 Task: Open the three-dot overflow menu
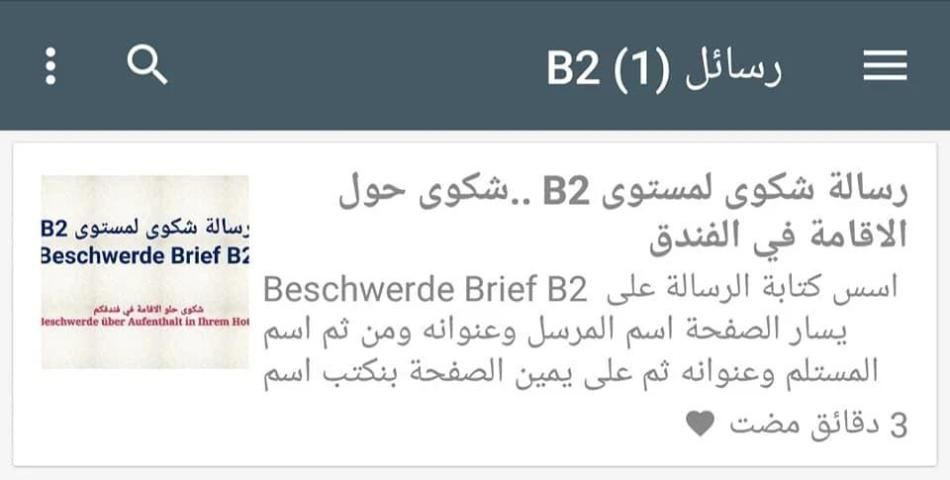(x=51, y=66)
